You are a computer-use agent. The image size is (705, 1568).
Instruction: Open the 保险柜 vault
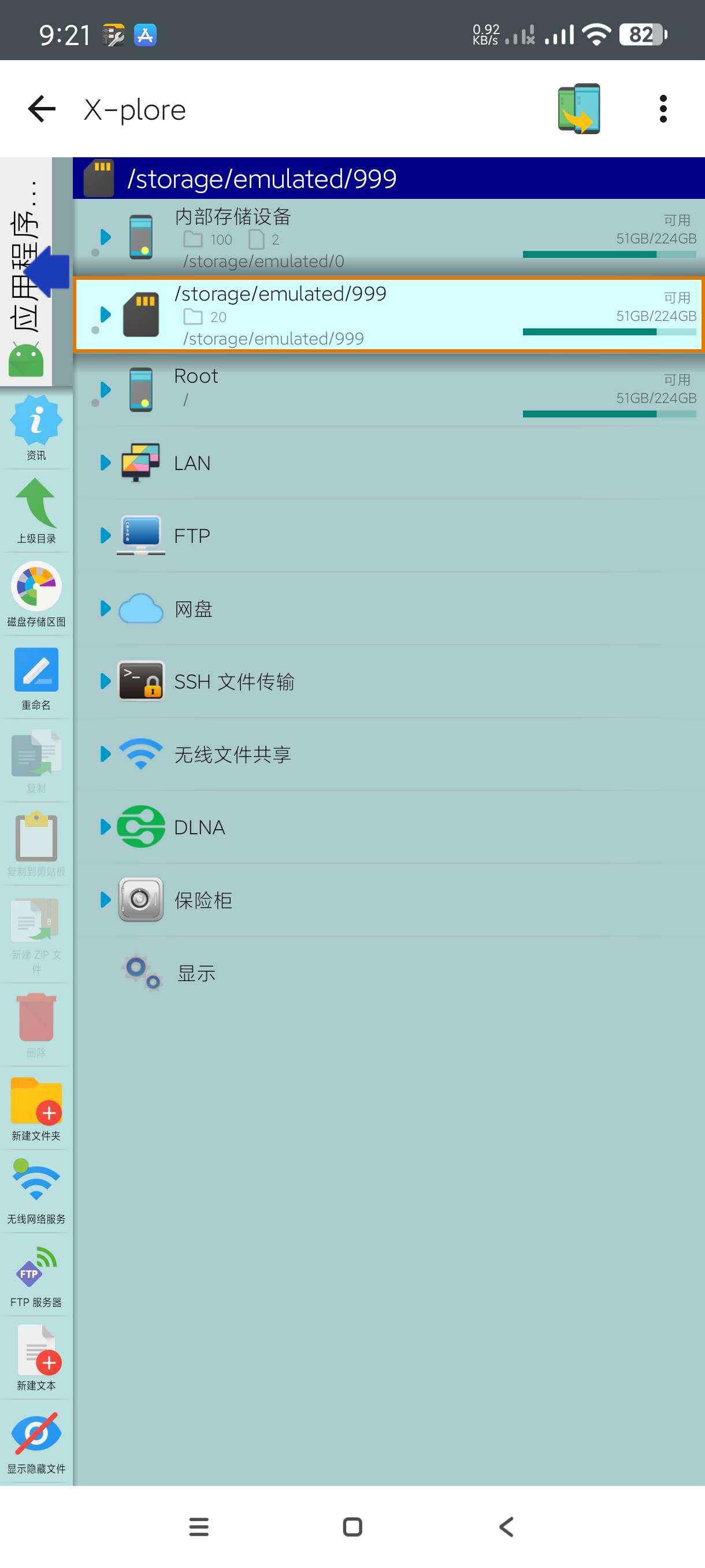(x=203, y=900)
